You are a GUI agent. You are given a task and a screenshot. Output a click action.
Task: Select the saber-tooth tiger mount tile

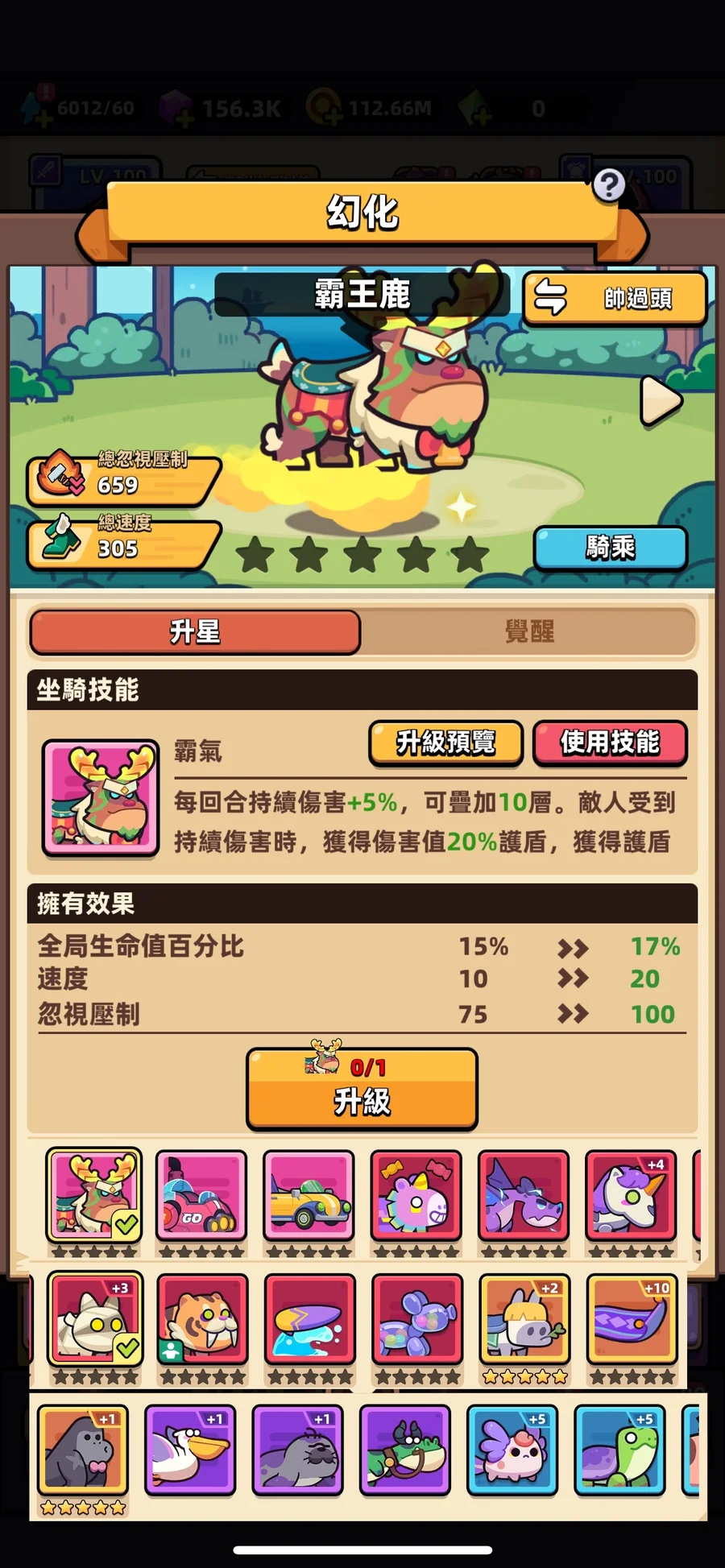202,1319
